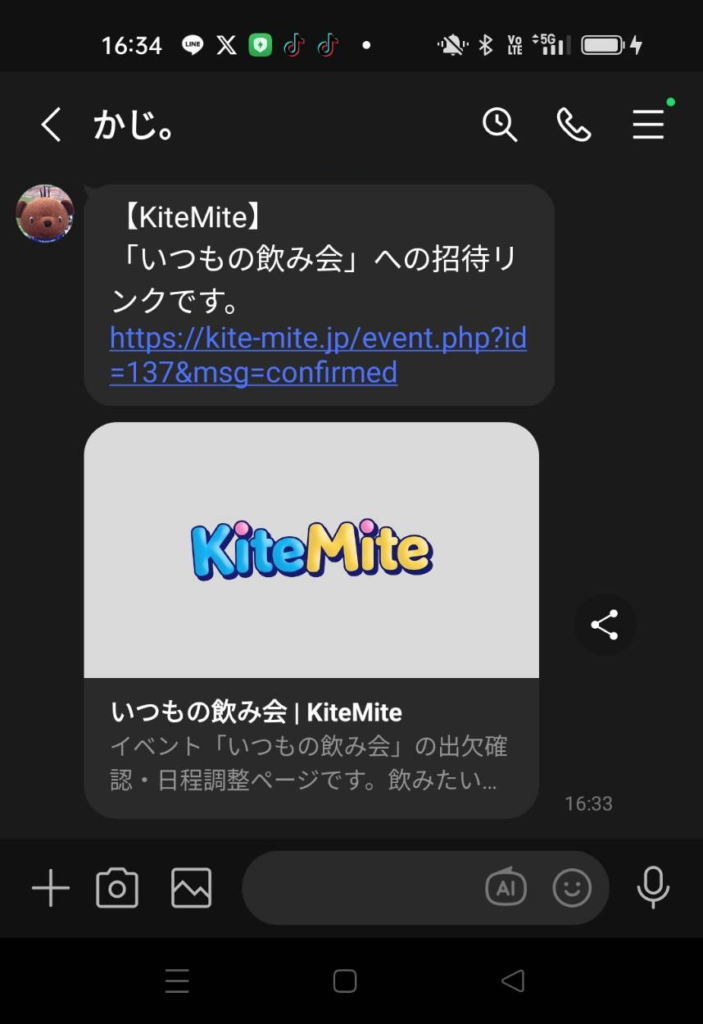Open the emoji and sticker picker
The width and height of the screenshot is (703, 1024).
coord(572,888)
